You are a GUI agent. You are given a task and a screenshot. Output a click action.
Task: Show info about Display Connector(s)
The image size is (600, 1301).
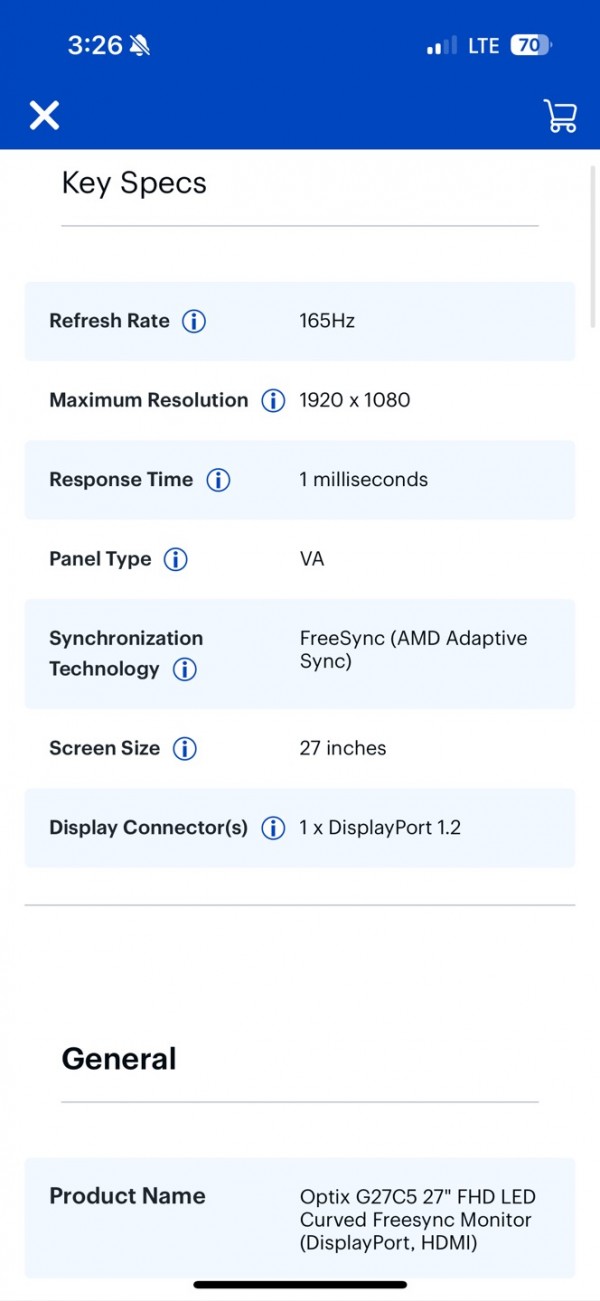point(273,828)
